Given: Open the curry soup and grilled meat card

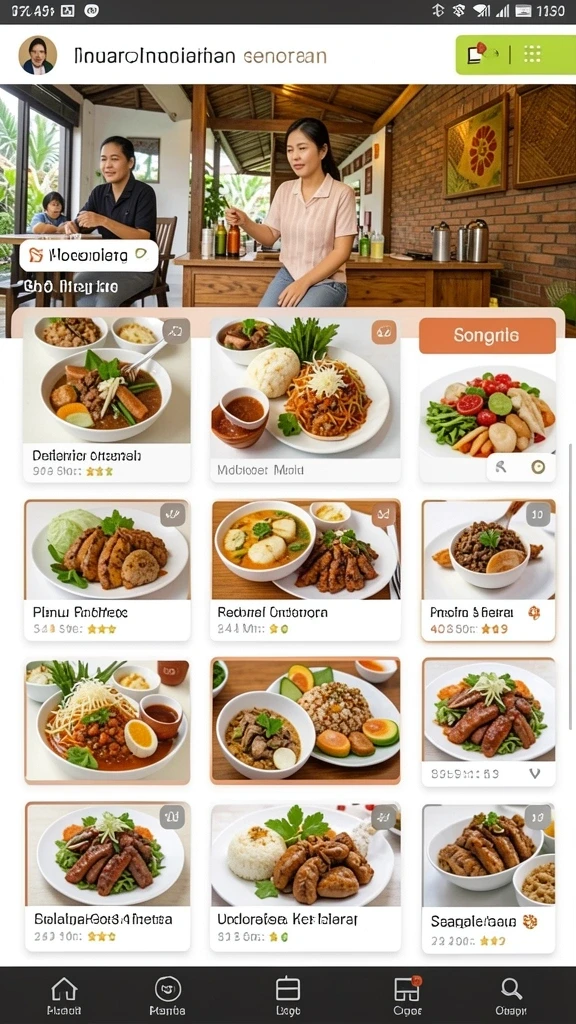Looking at the screenshot, I should (305, 570).
